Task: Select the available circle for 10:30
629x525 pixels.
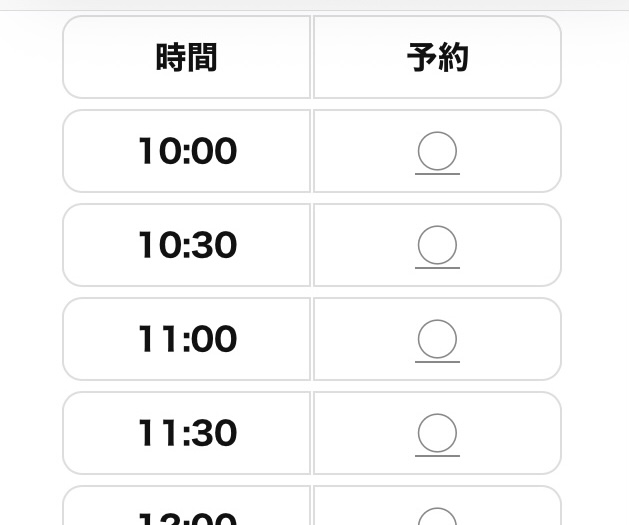Action: 437,246
